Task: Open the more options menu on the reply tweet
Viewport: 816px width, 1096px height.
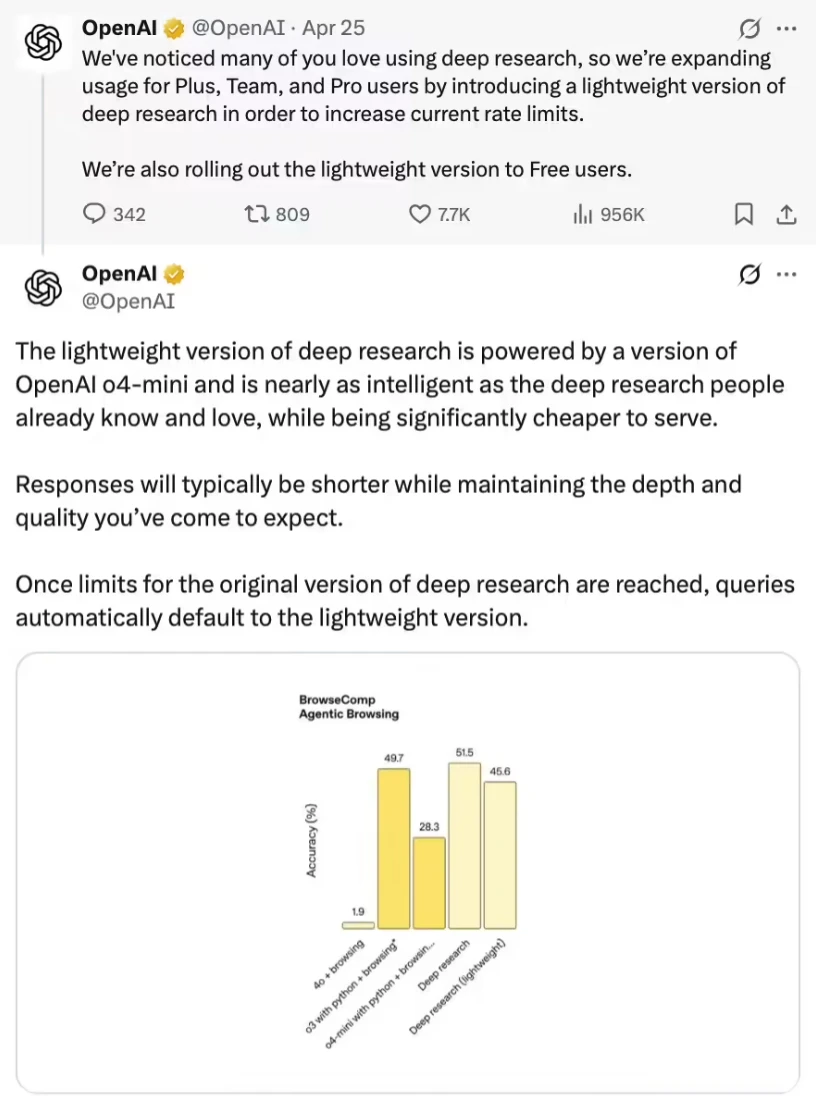Action: coord(787,274)
